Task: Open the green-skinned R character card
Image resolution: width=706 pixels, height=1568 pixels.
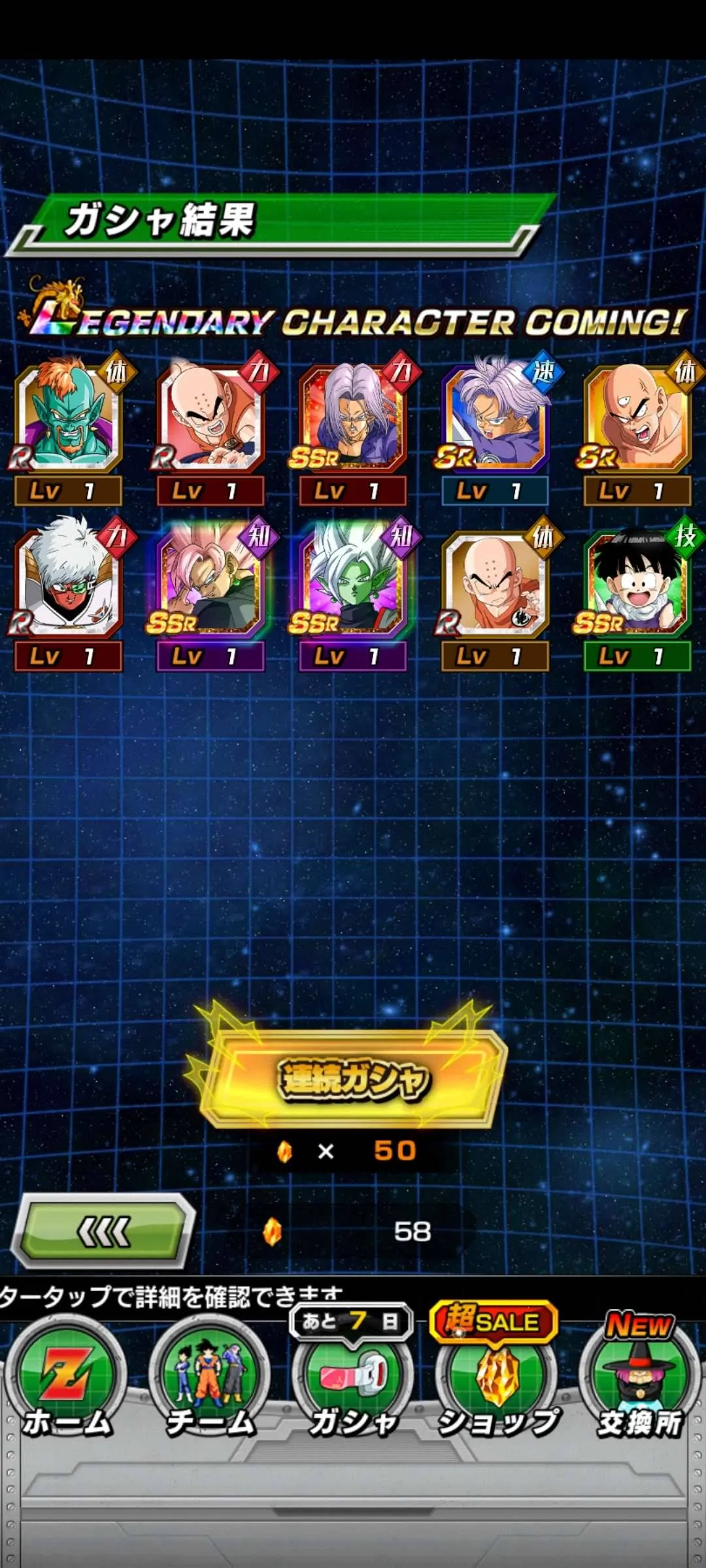Action: (x=68, y=429)
